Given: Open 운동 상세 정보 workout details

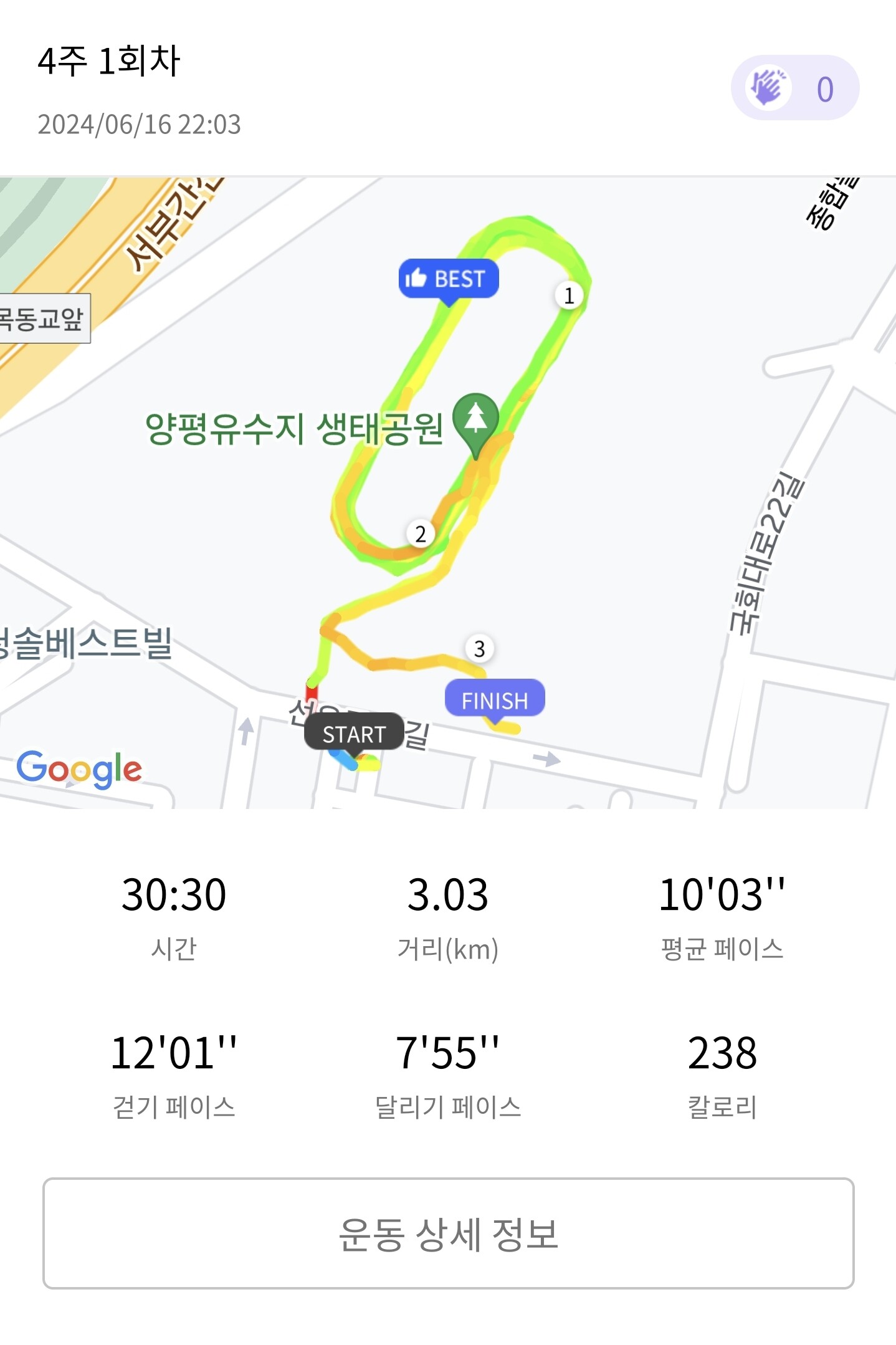Looking at the screenshot, I should (448, 1233).
